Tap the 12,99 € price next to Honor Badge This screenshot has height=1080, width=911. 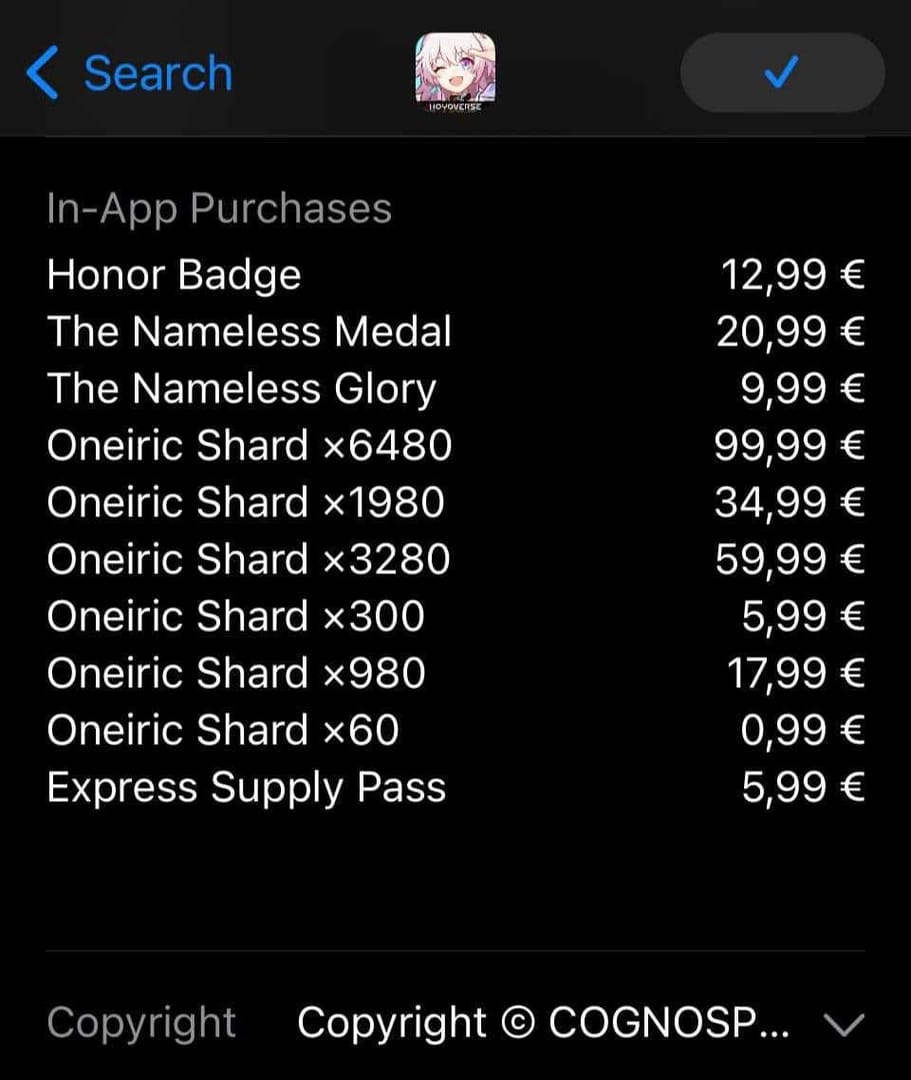(790, 275)
